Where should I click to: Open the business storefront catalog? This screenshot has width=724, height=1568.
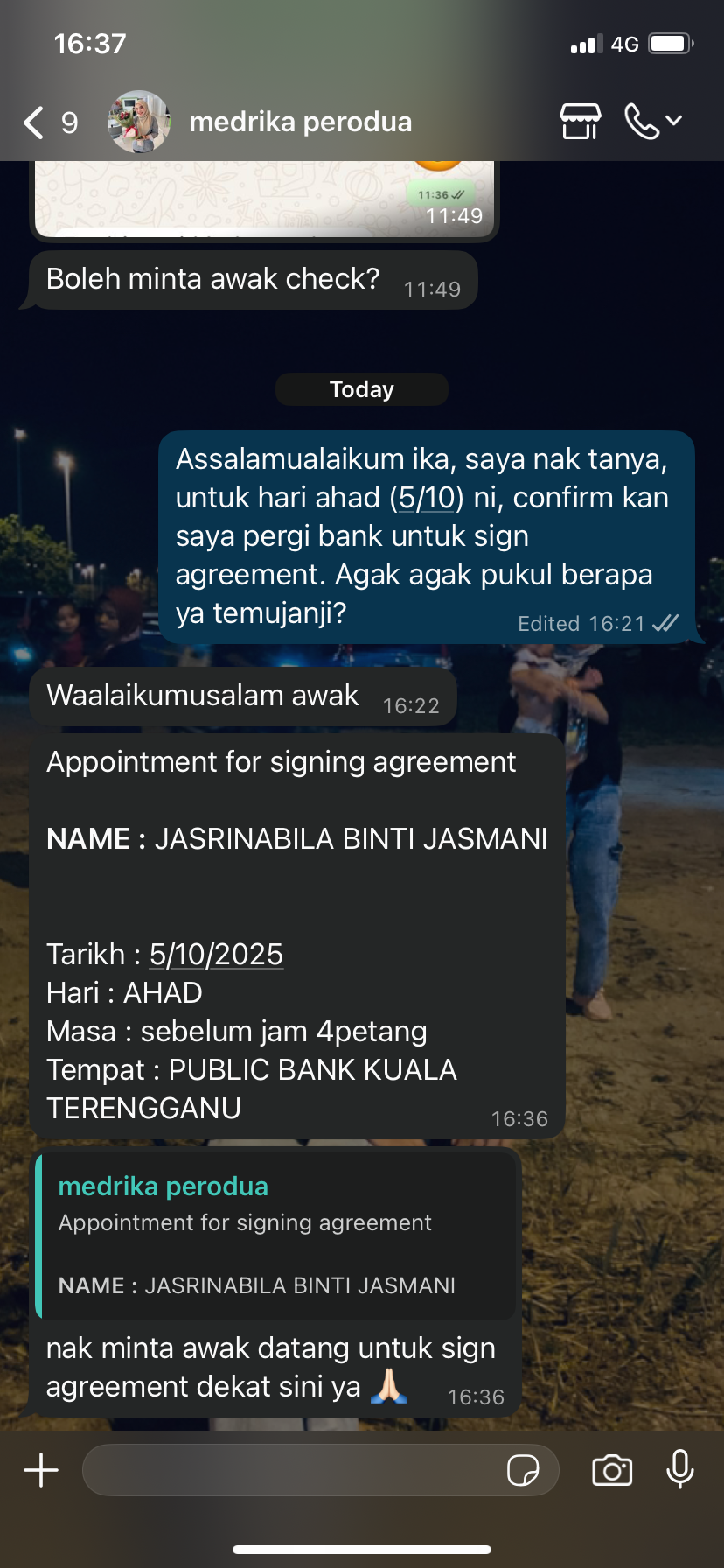[581, 122]
